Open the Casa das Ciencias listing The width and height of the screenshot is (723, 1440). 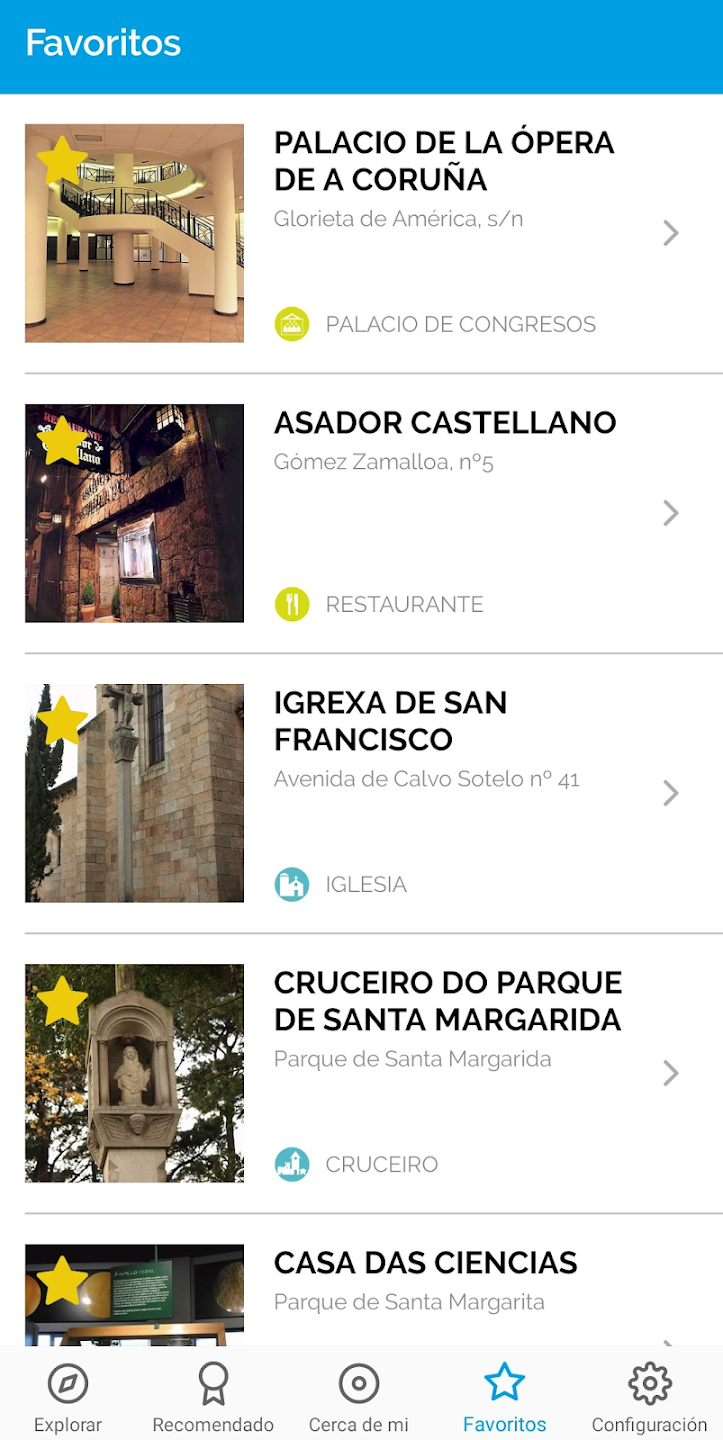[425, 1263]
